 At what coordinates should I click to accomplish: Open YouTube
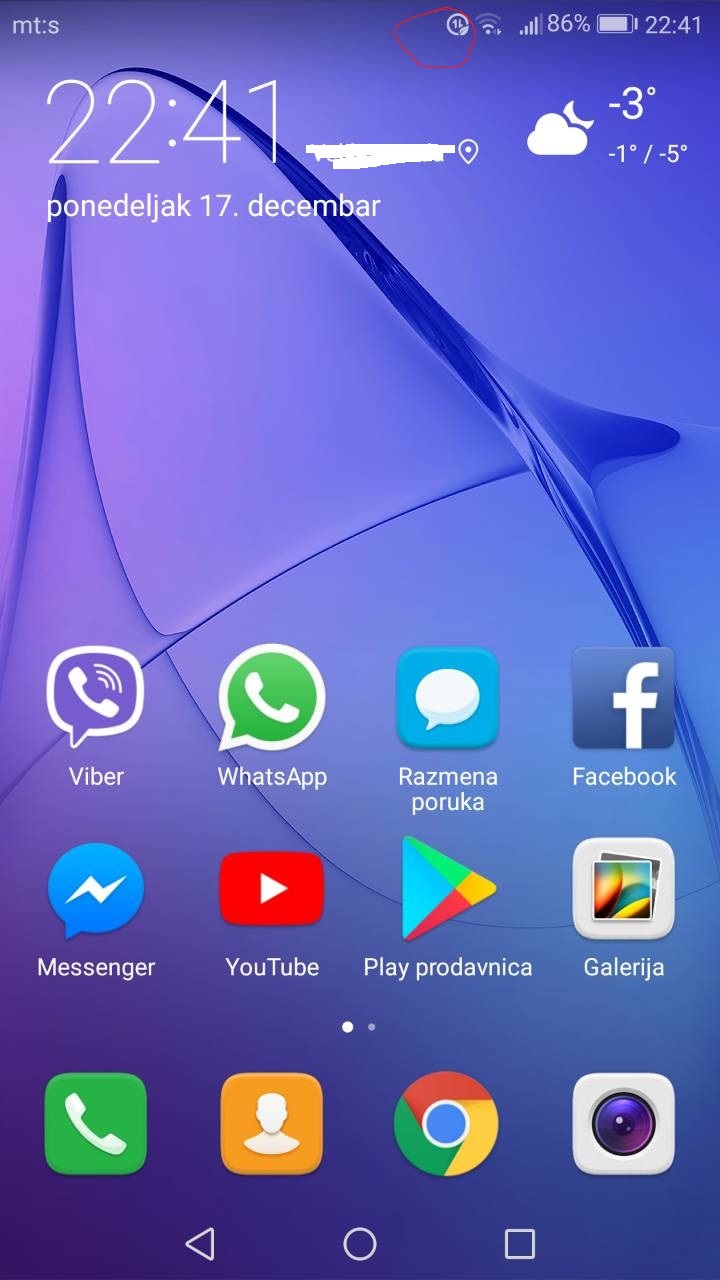click(272, 888)
